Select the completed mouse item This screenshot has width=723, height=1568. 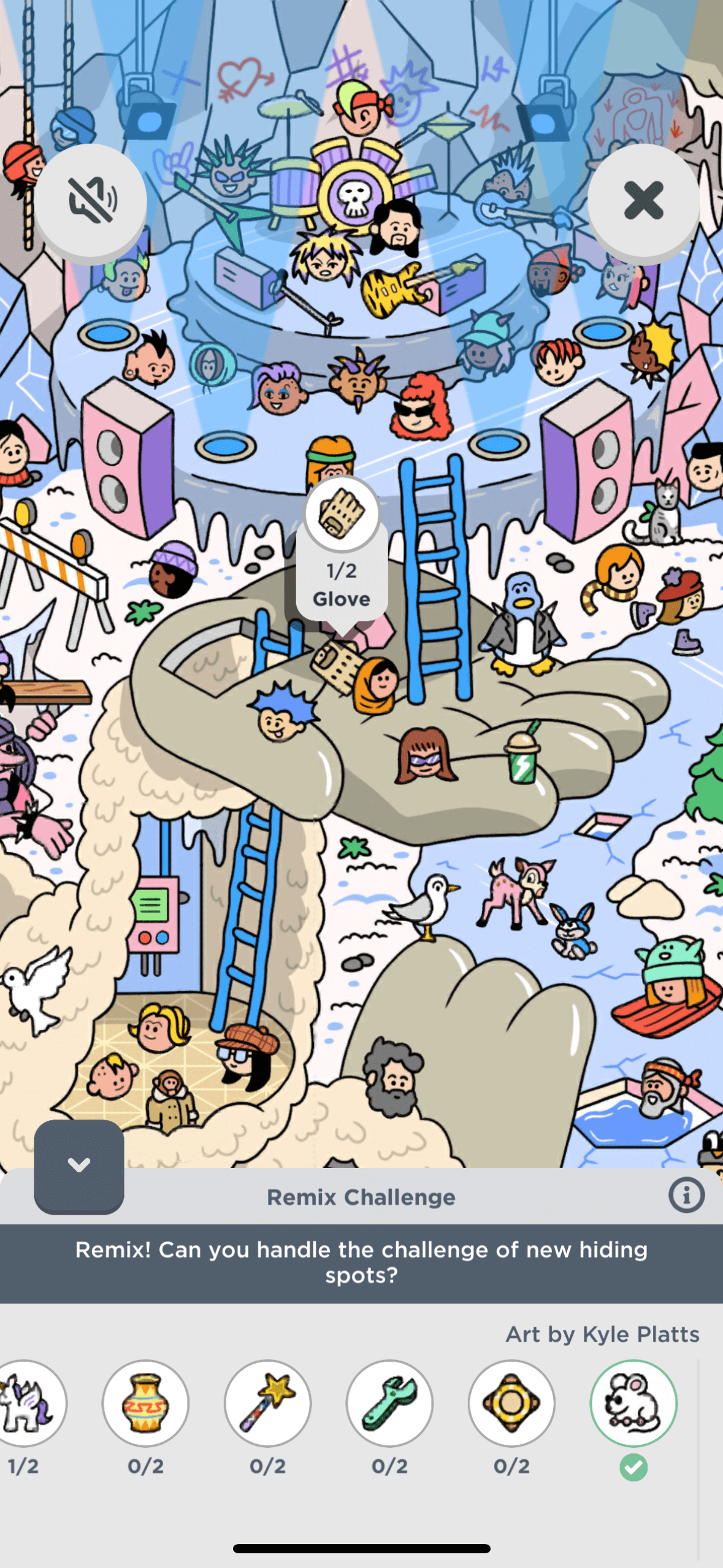tap(633, 1404)
